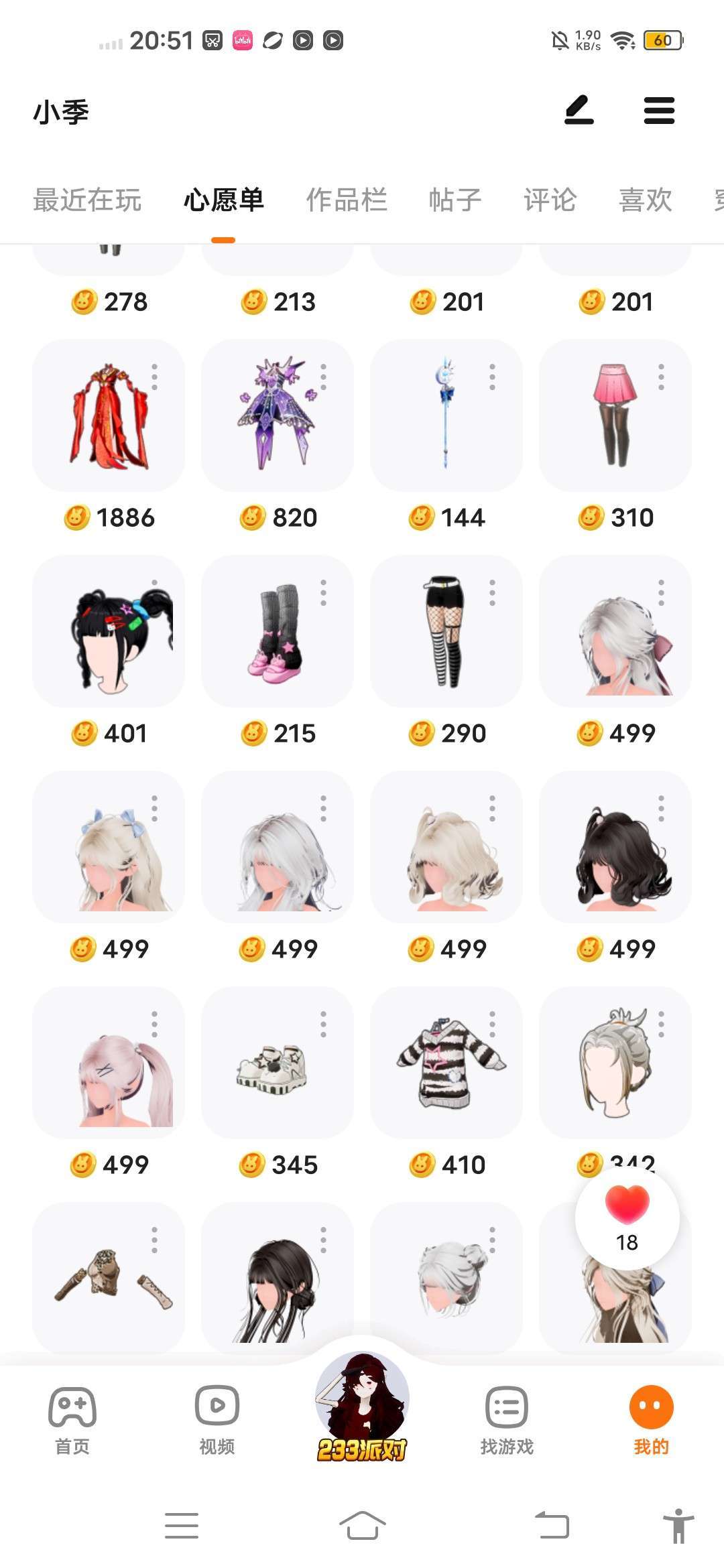This screenshot has width=724, height=1568.
Task: Tap the edit pencil icon
Action: tap(579, 111)
